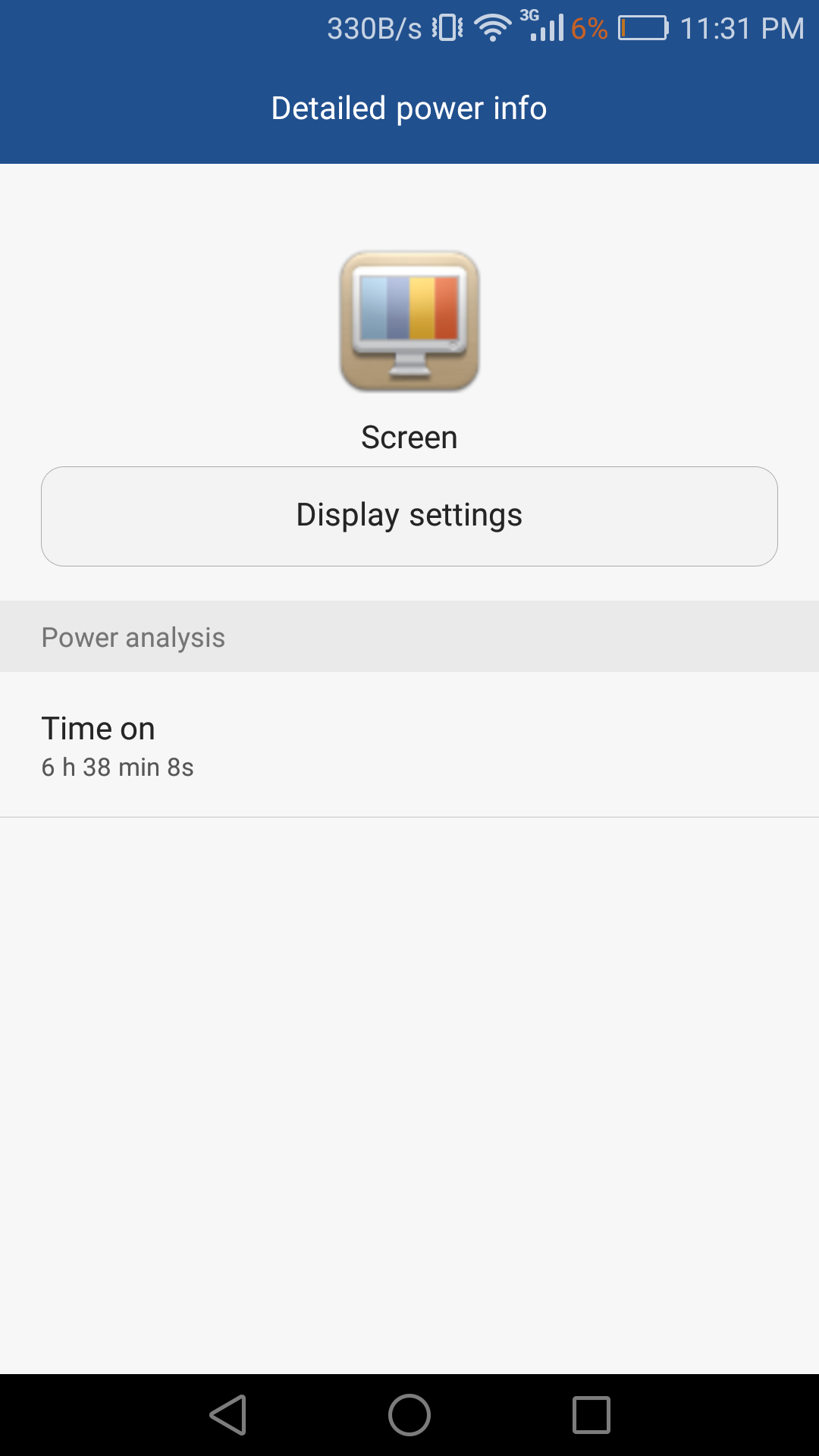
Task: Return to the home screen
Action: click(409, 1415)
